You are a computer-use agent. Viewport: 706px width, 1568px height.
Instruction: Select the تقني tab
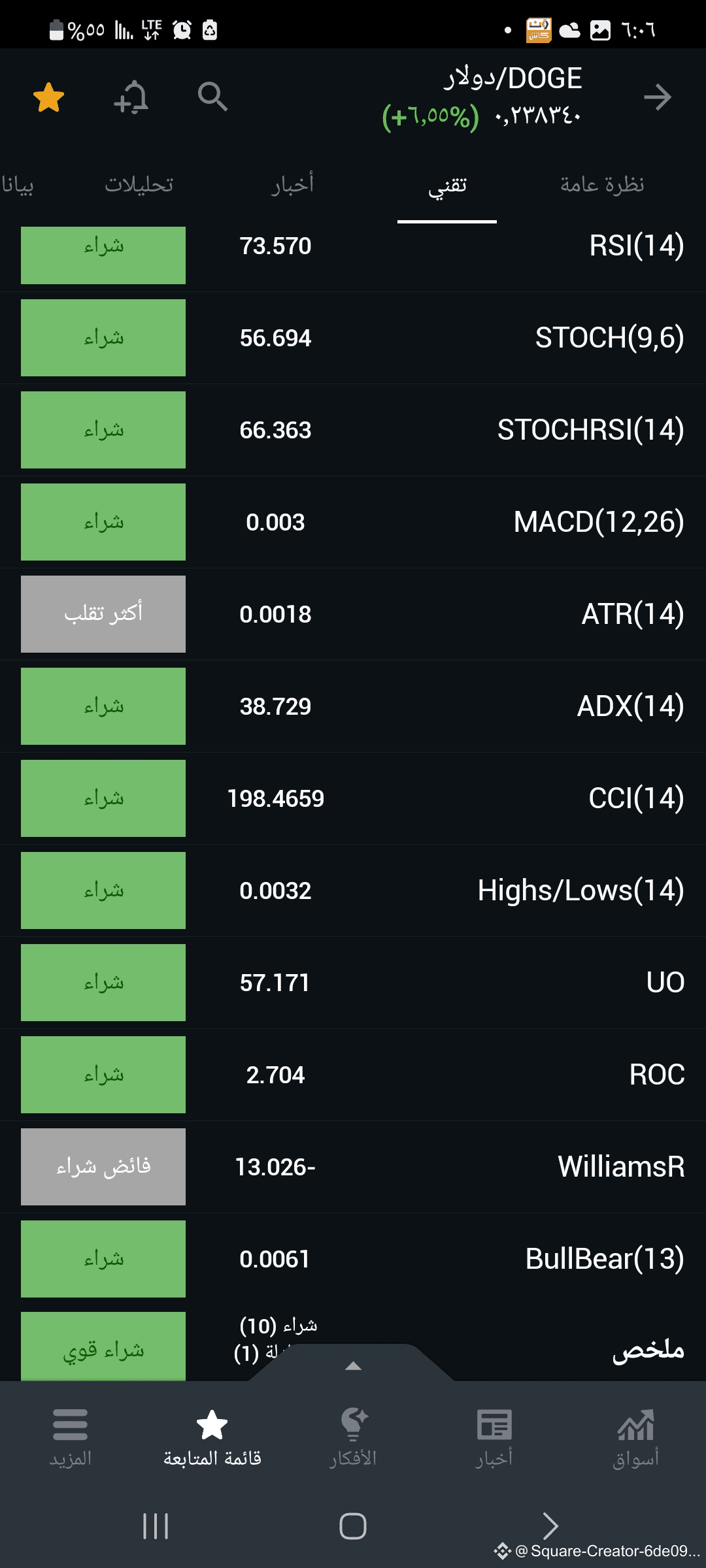[x=447, y=186]
